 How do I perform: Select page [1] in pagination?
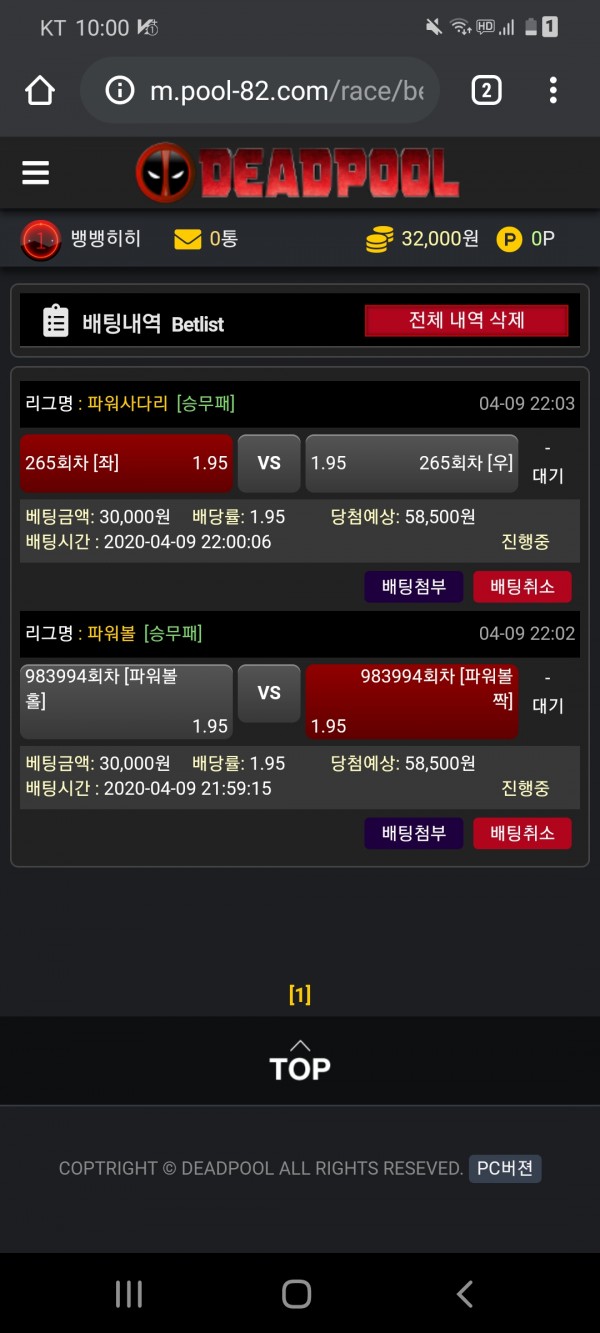300,995
